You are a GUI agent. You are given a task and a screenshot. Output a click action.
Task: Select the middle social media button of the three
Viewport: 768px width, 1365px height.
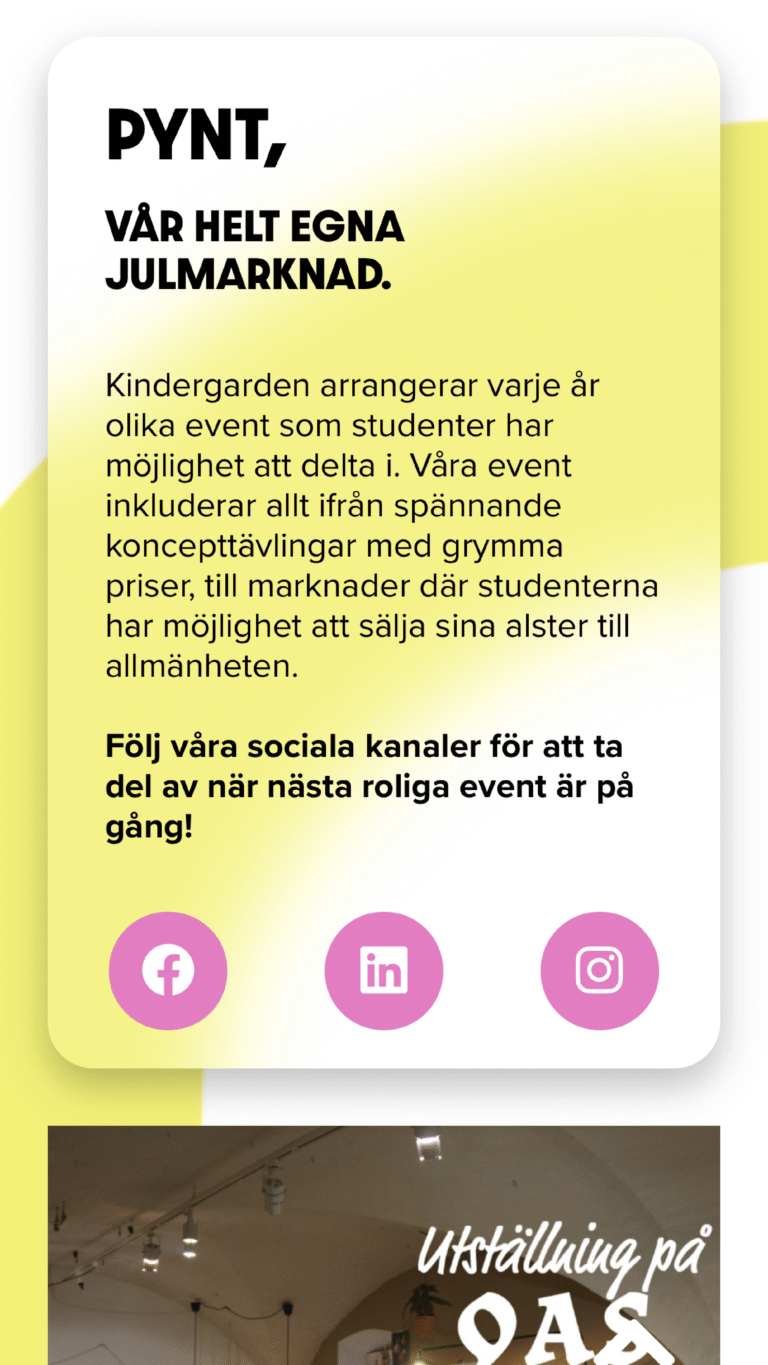[x=383, y=970]
